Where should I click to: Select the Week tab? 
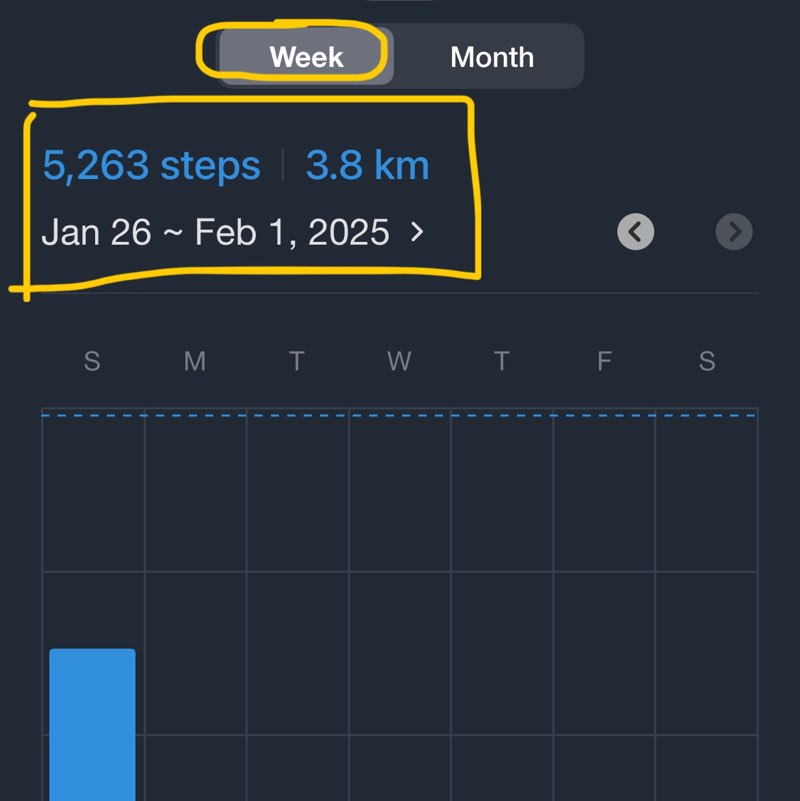click(x=305, y=56)
